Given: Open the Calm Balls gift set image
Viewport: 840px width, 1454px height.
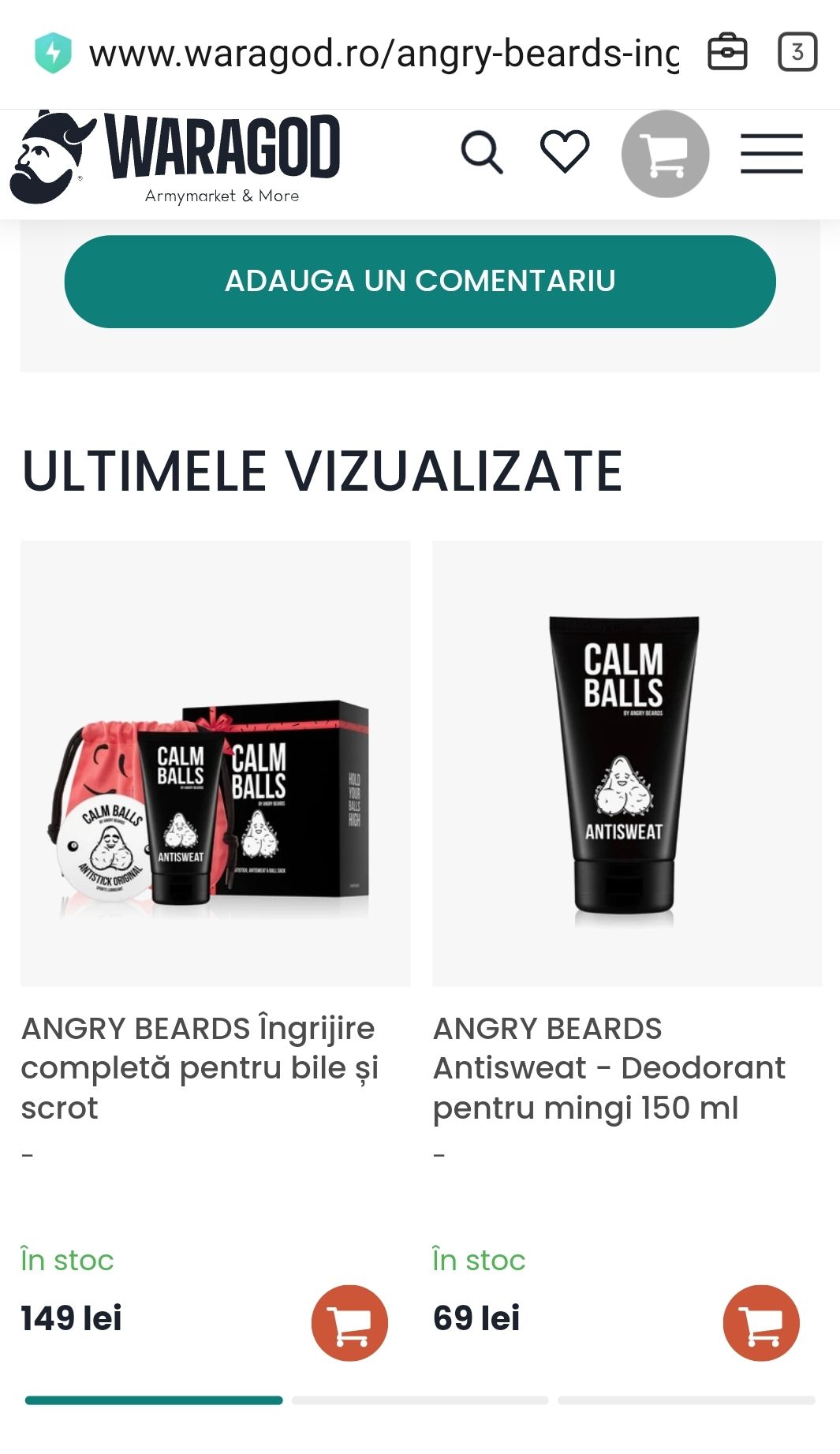Looking at the screenshot, I should pos(215,763).
